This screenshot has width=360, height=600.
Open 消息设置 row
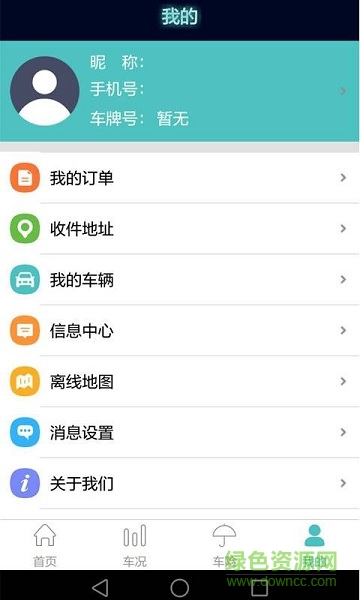(180, 432)
